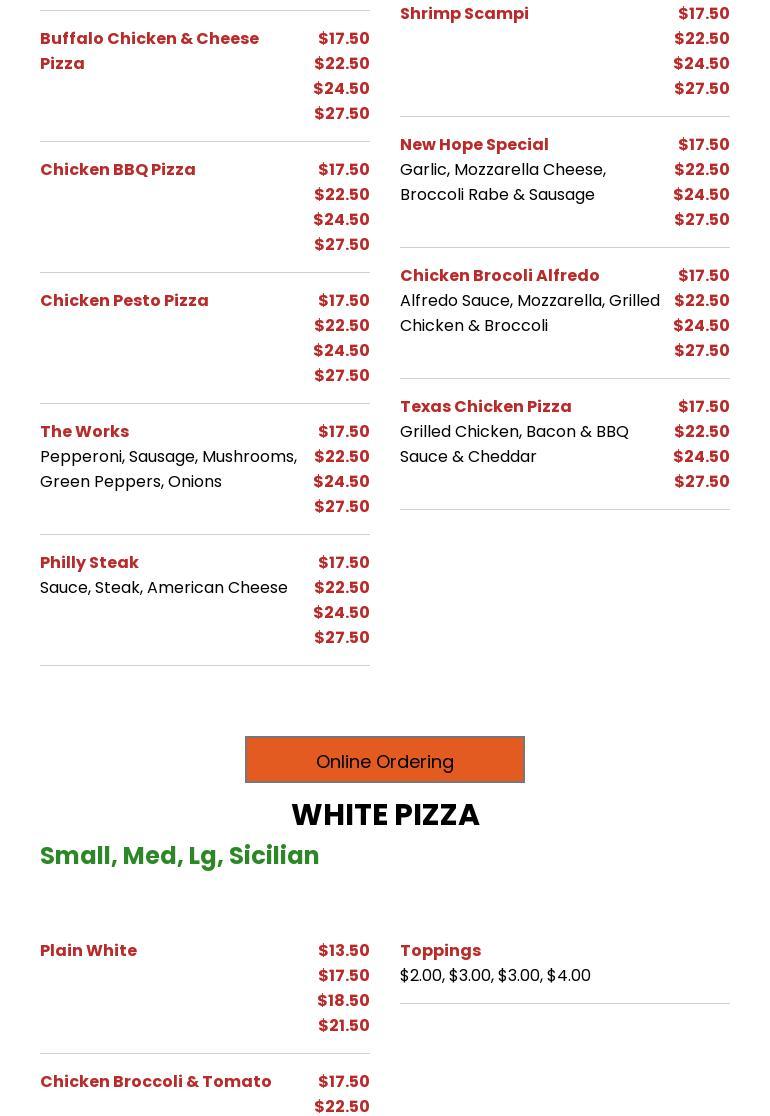The height and width of the screenshot is (1116, 770).
Task: Tap the Online Ordering button
Action: [x=385, y=760]
